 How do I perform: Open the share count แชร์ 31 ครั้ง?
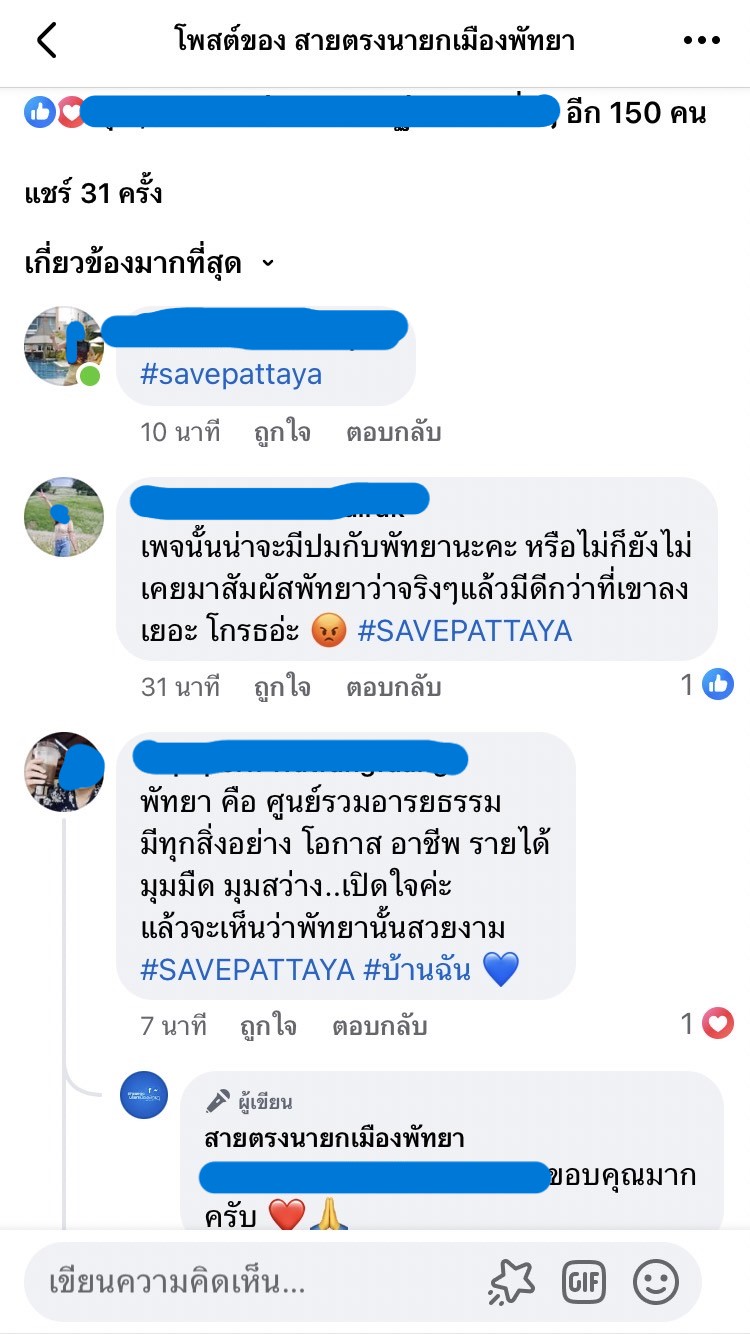[93, 193]
